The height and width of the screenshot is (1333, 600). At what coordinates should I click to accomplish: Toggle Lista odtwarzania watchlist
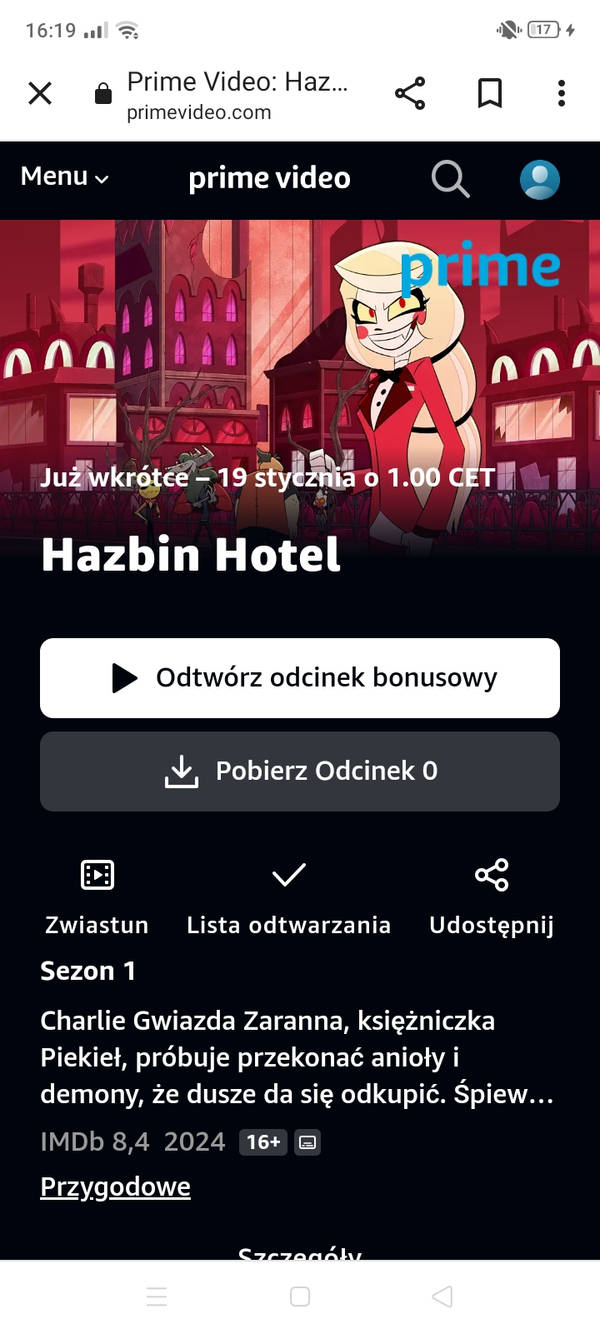click(x=289, y=896)
